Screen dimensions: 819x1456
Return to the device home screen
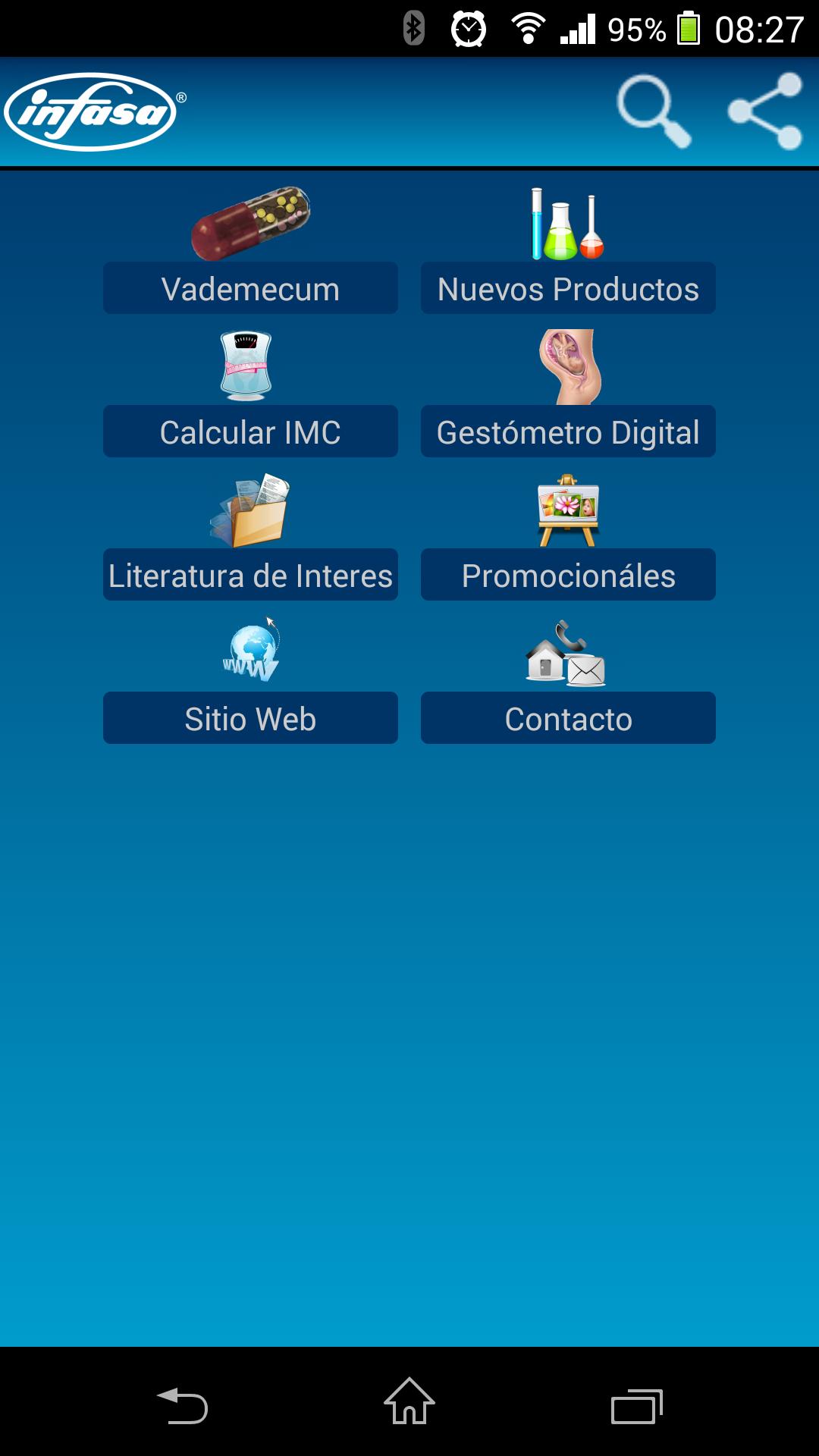tap(409, 1401)
